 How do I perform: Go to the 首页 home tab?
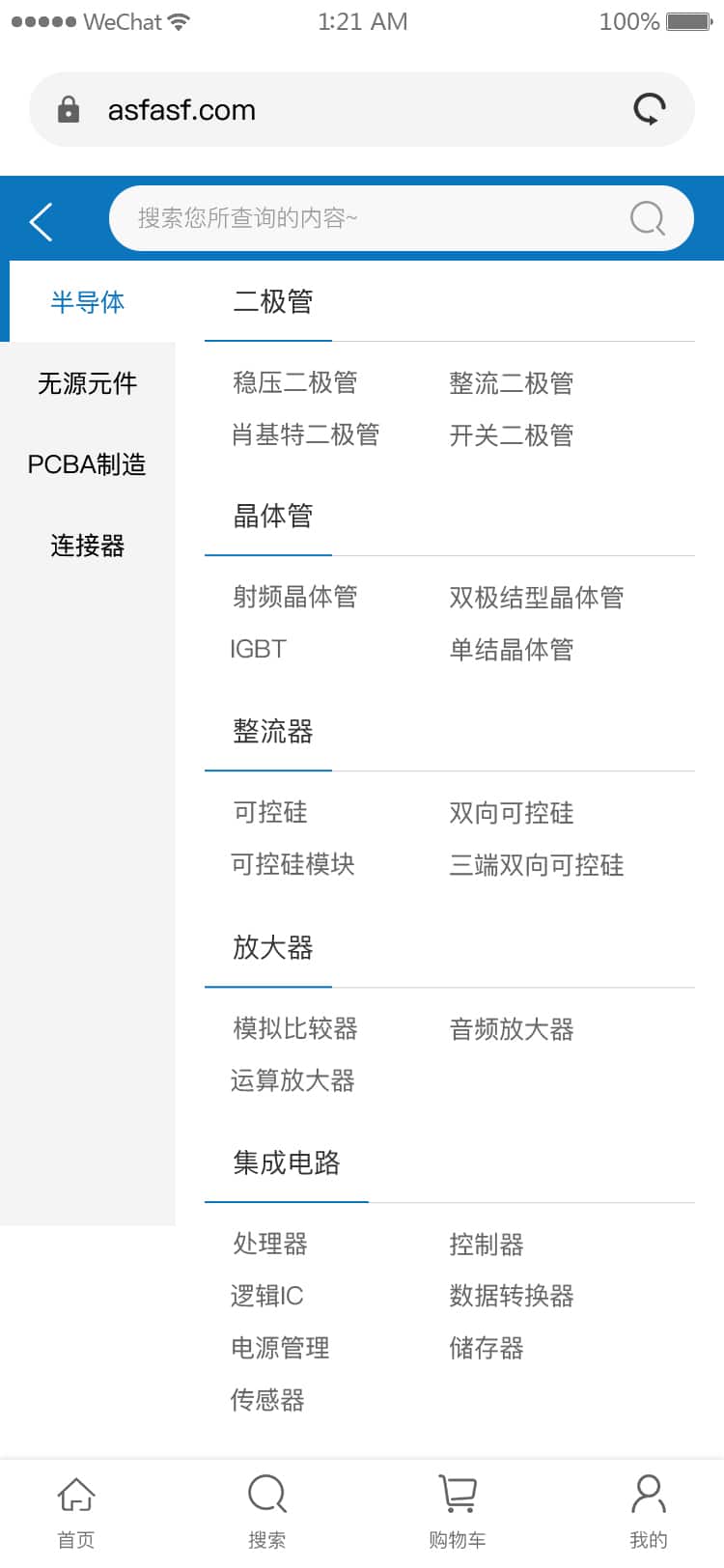click(x=76, y=1510)
